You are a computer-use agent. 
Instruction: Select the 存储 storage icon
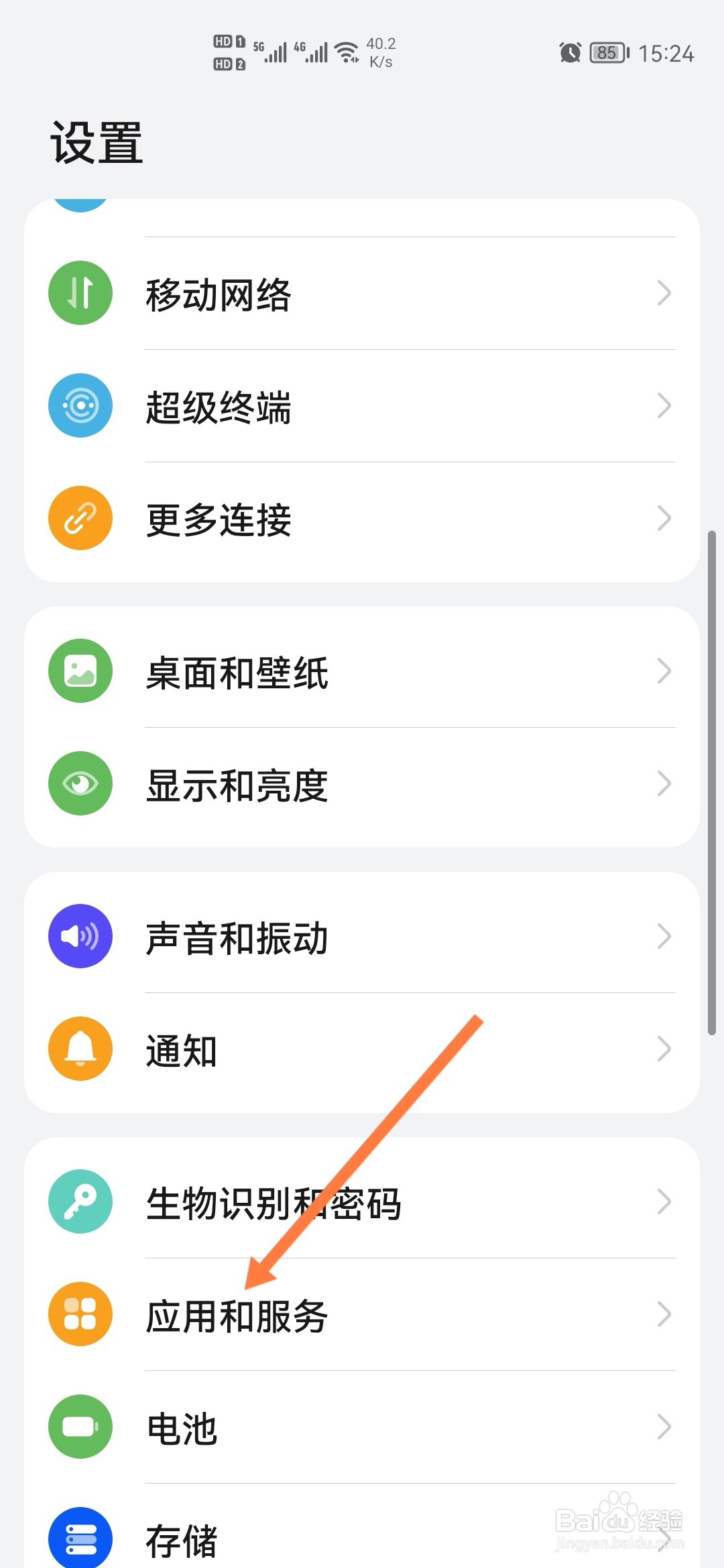click(80, 1539)
